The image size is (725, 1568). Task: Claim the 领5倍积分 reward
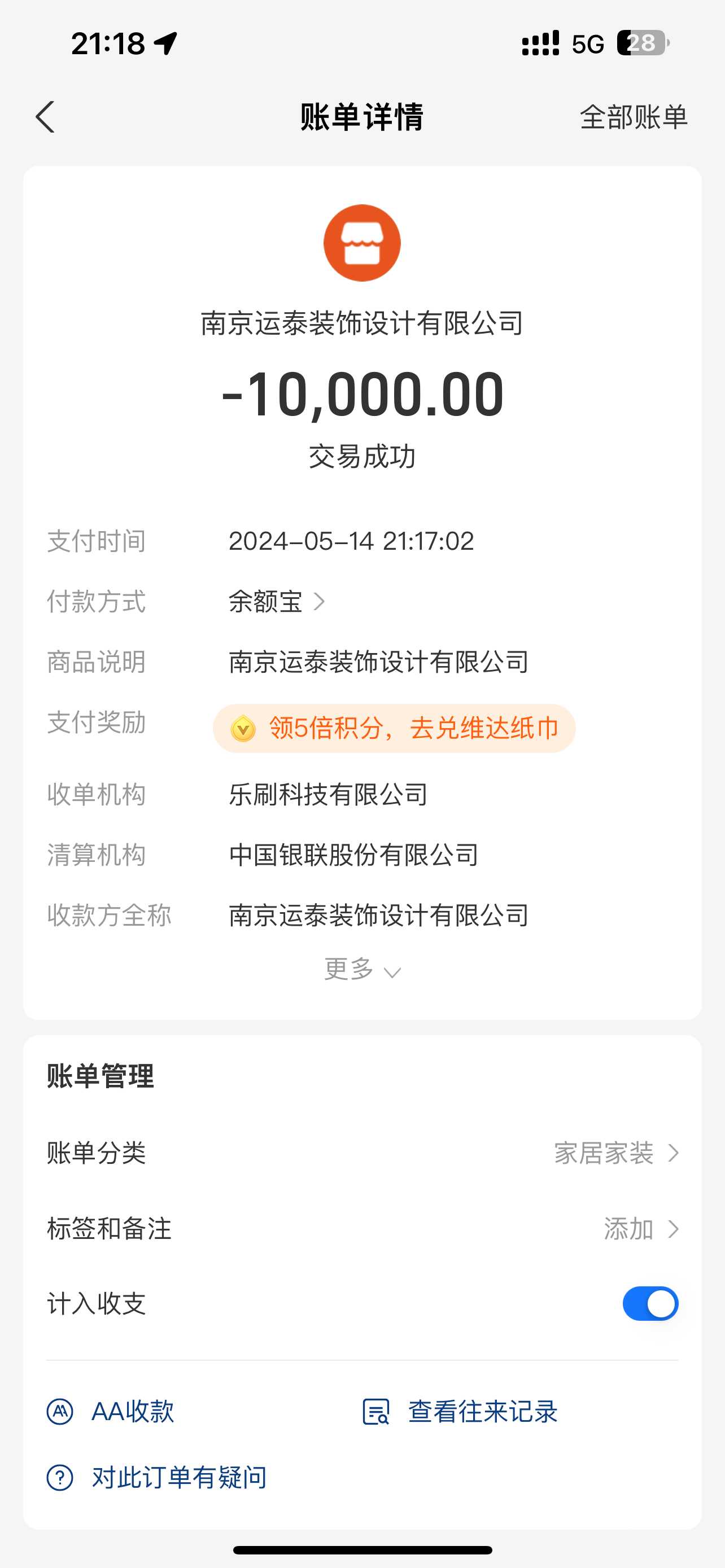[x=394, y=728]
